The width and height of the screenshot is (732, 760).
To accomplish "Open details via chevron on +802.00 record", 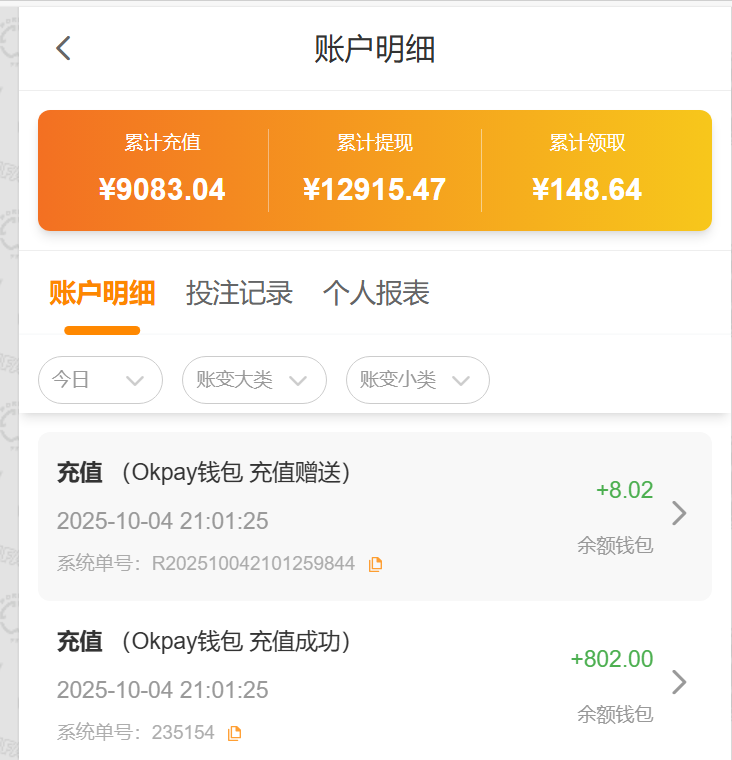I will pyautogui.click(x=679, y=683).
